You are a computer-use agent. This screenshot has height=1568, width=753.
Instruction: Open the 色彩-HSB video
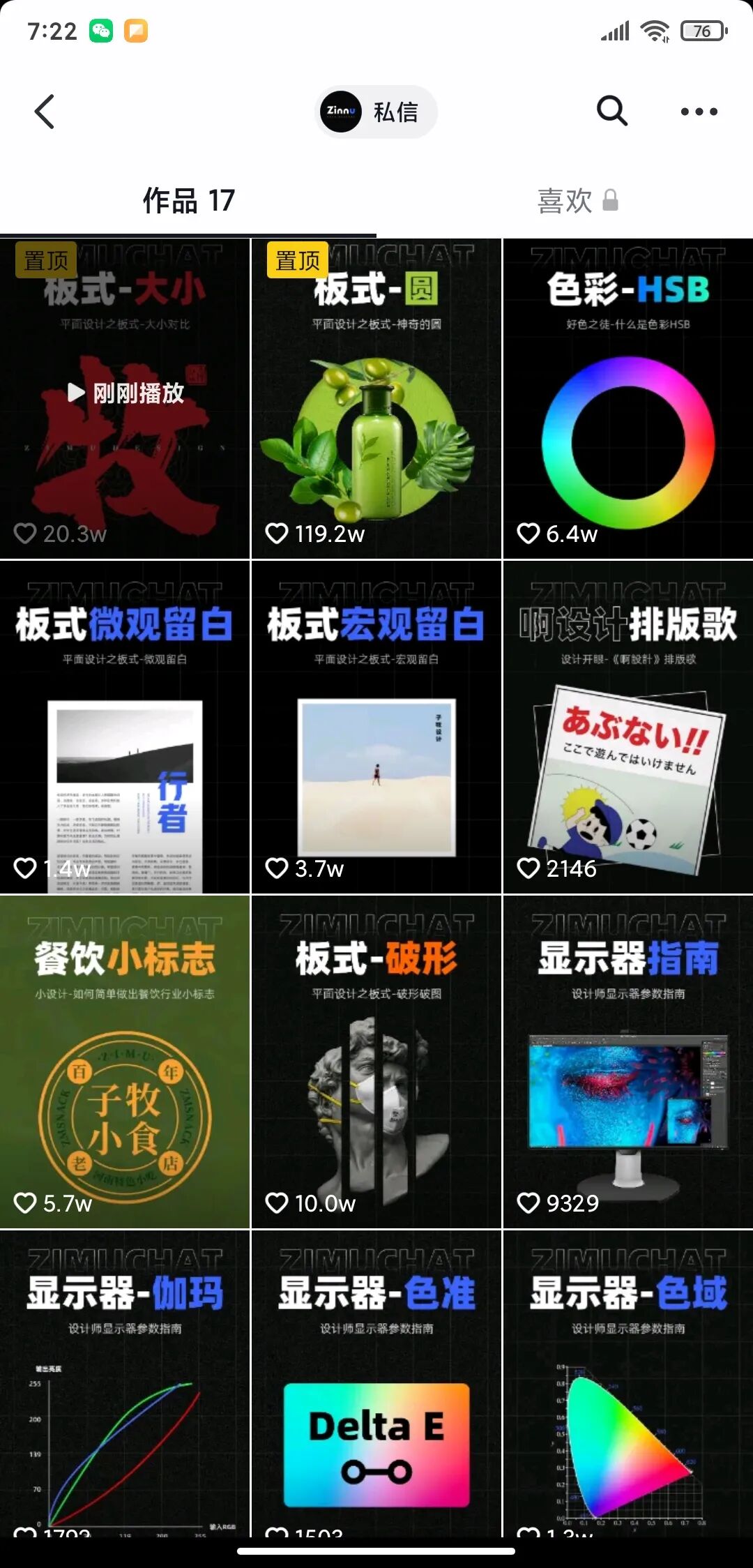coord(627,399)
